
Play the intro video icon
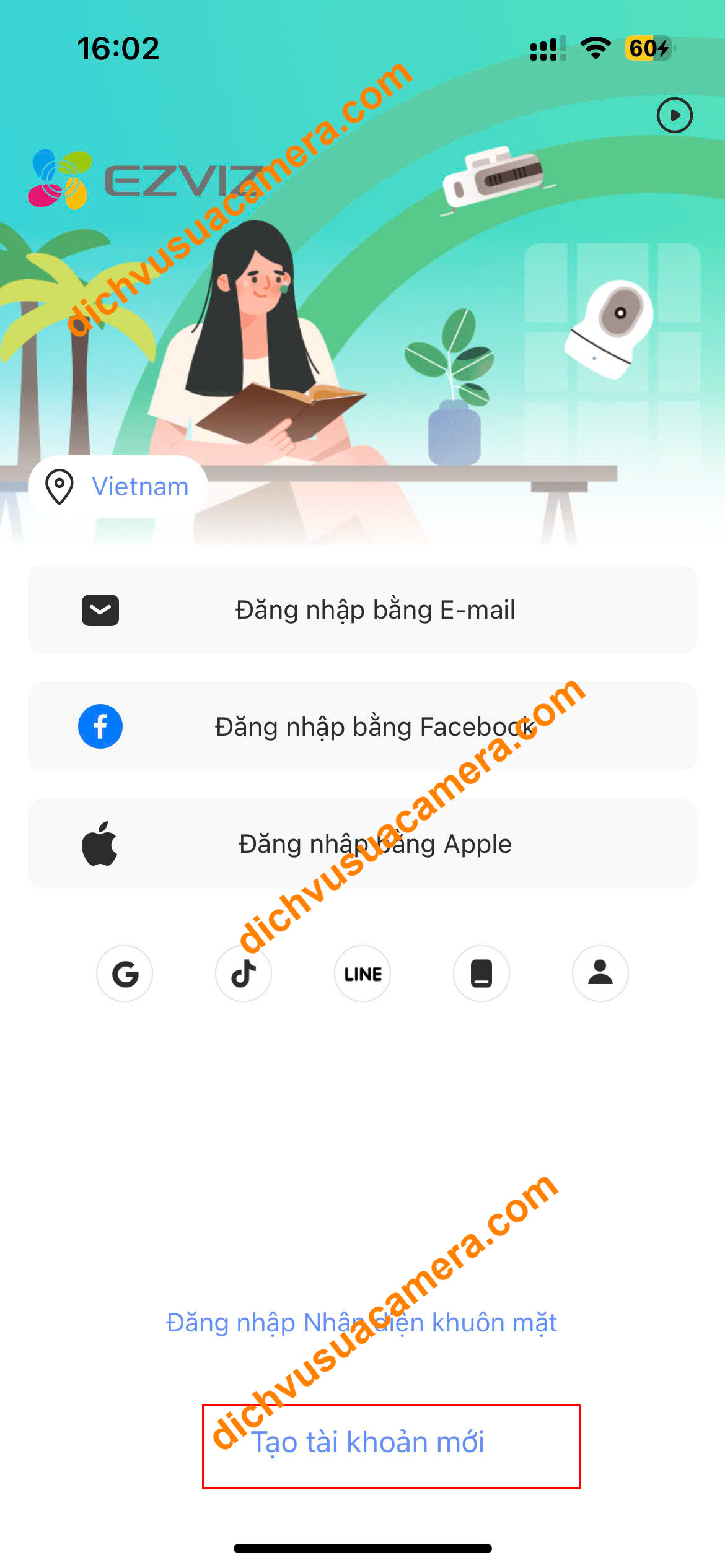point(674,115)
